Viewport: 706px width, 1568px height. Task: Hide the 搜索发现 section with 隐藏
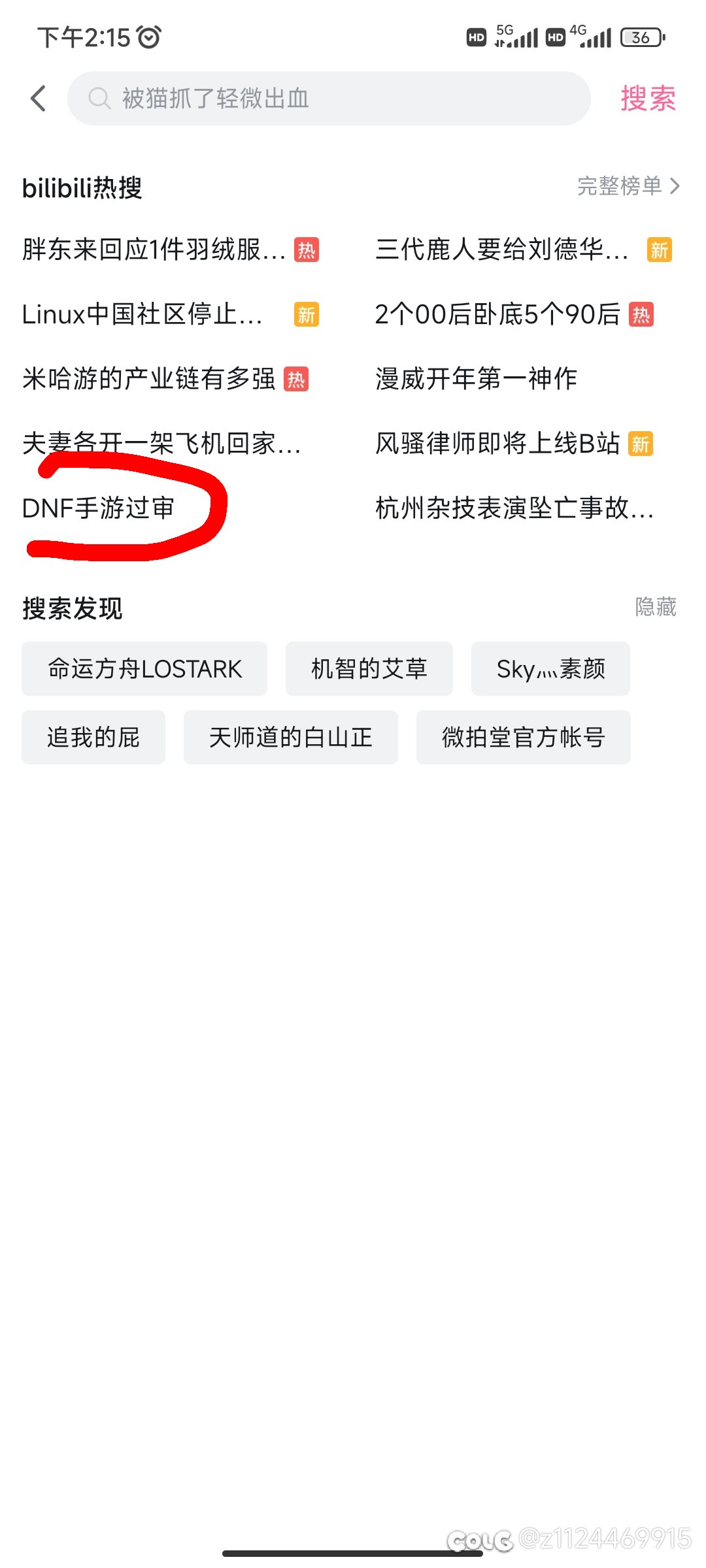tap(655, 607)
